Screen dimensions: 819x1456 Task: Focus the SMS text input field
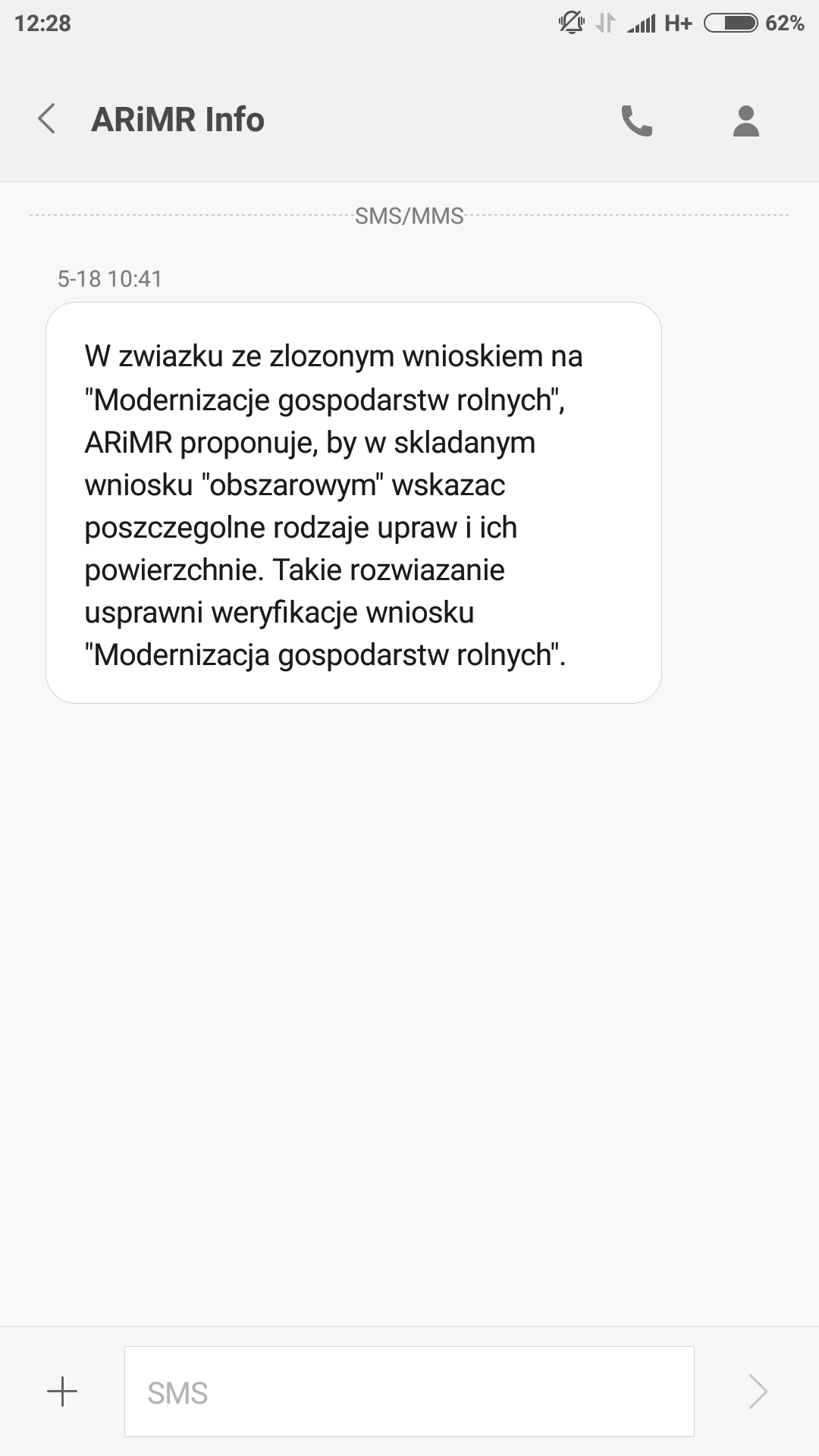click(x=409, y=1392)
